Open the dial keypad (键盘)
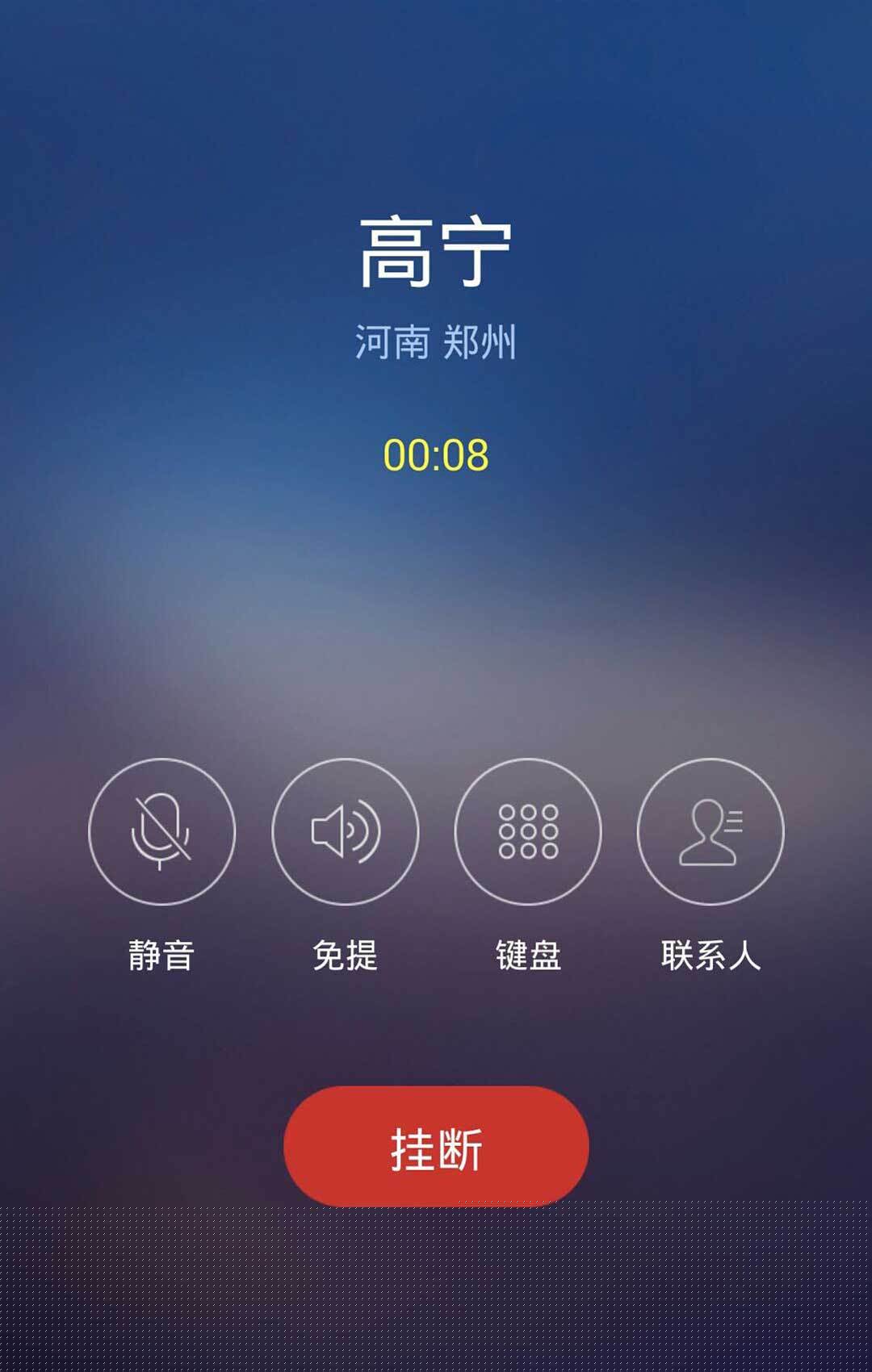This screenshot has width=872, height=1372. 528,831
